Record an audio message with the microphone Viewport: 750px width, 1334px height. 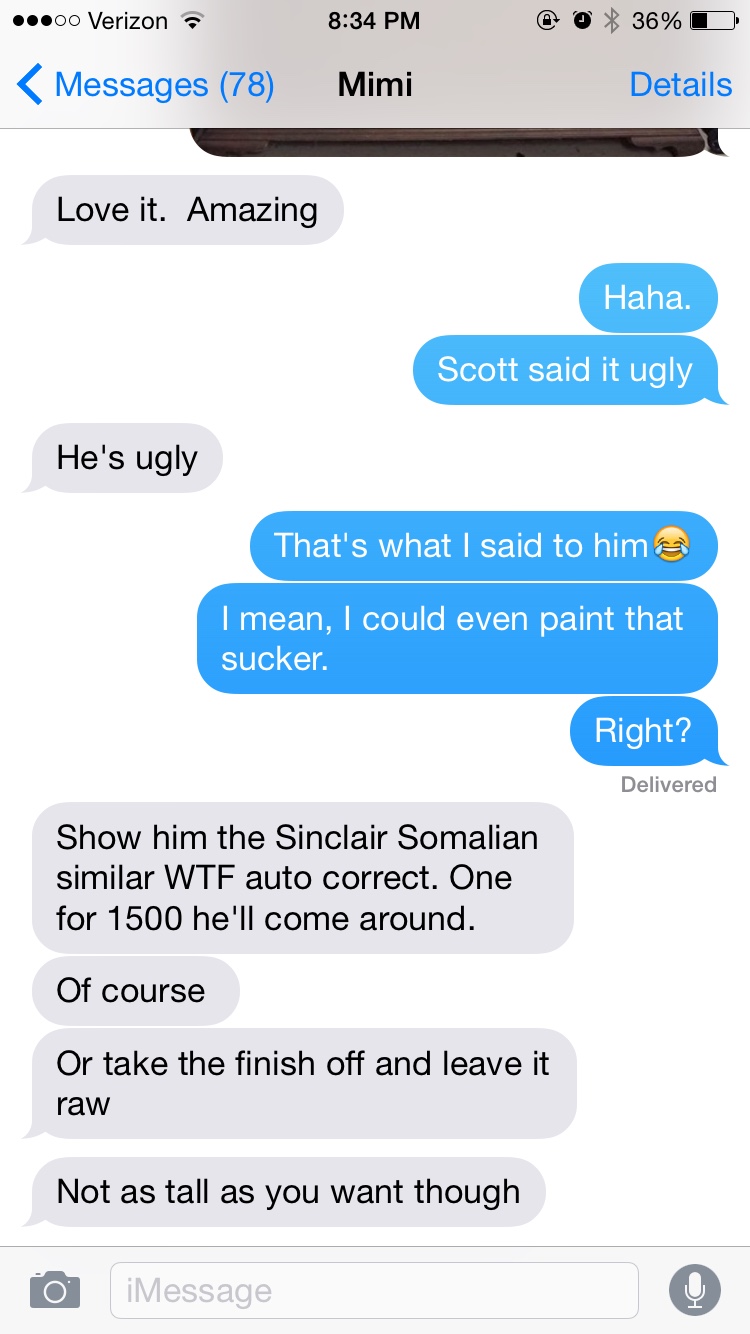coord(694,1290)
